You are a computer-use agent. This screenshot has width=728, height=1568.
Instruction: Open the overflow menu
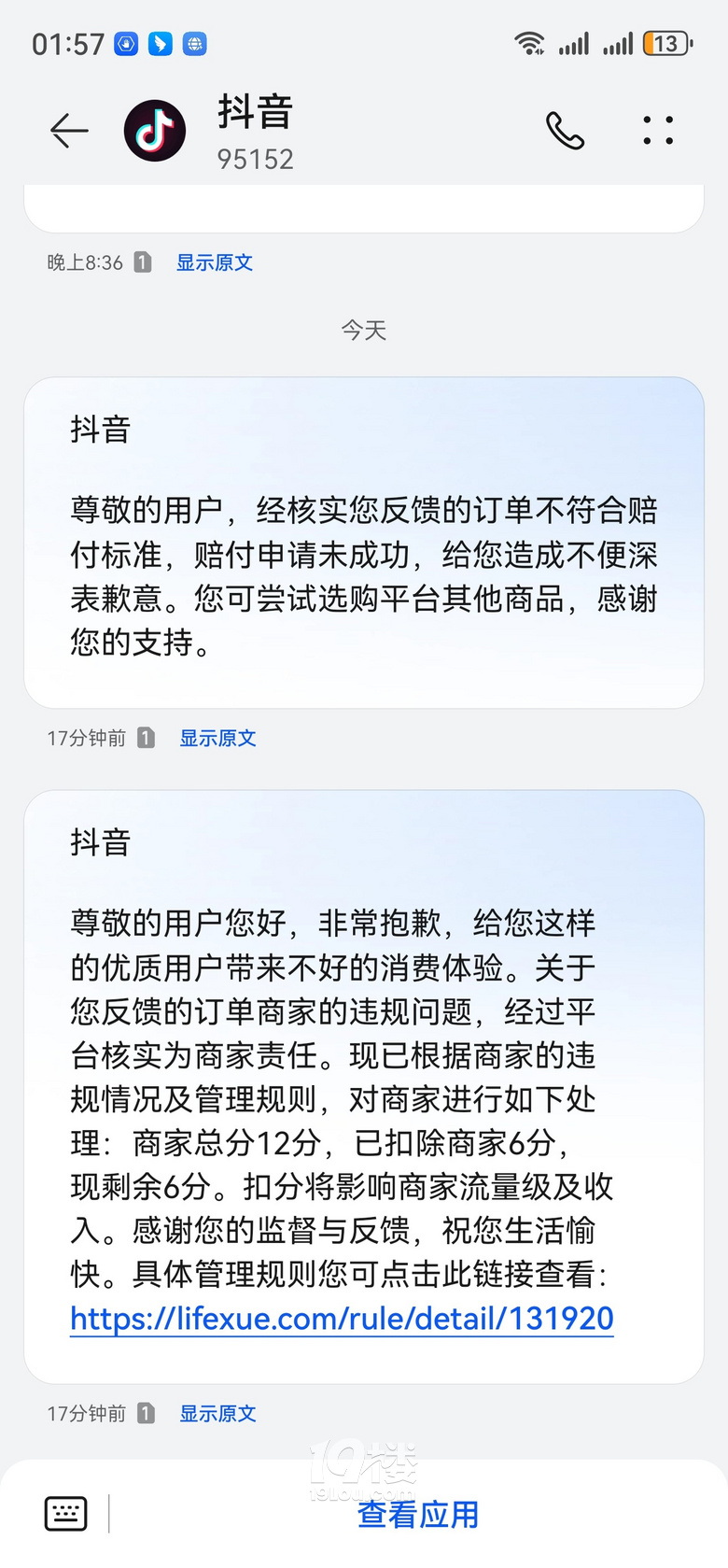click(658, 131)
